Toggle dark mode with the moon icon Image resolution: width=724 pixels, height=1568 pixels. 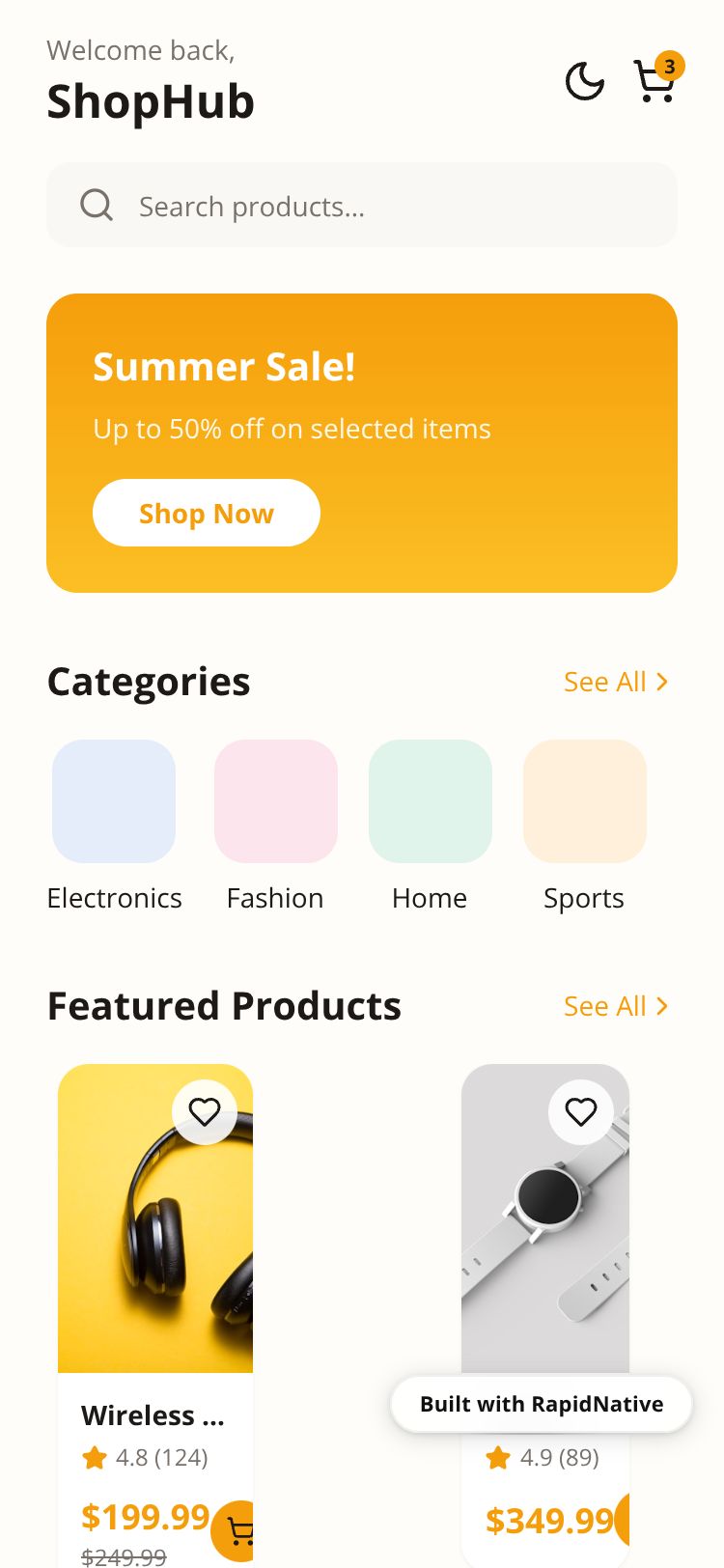click(584, 81)
